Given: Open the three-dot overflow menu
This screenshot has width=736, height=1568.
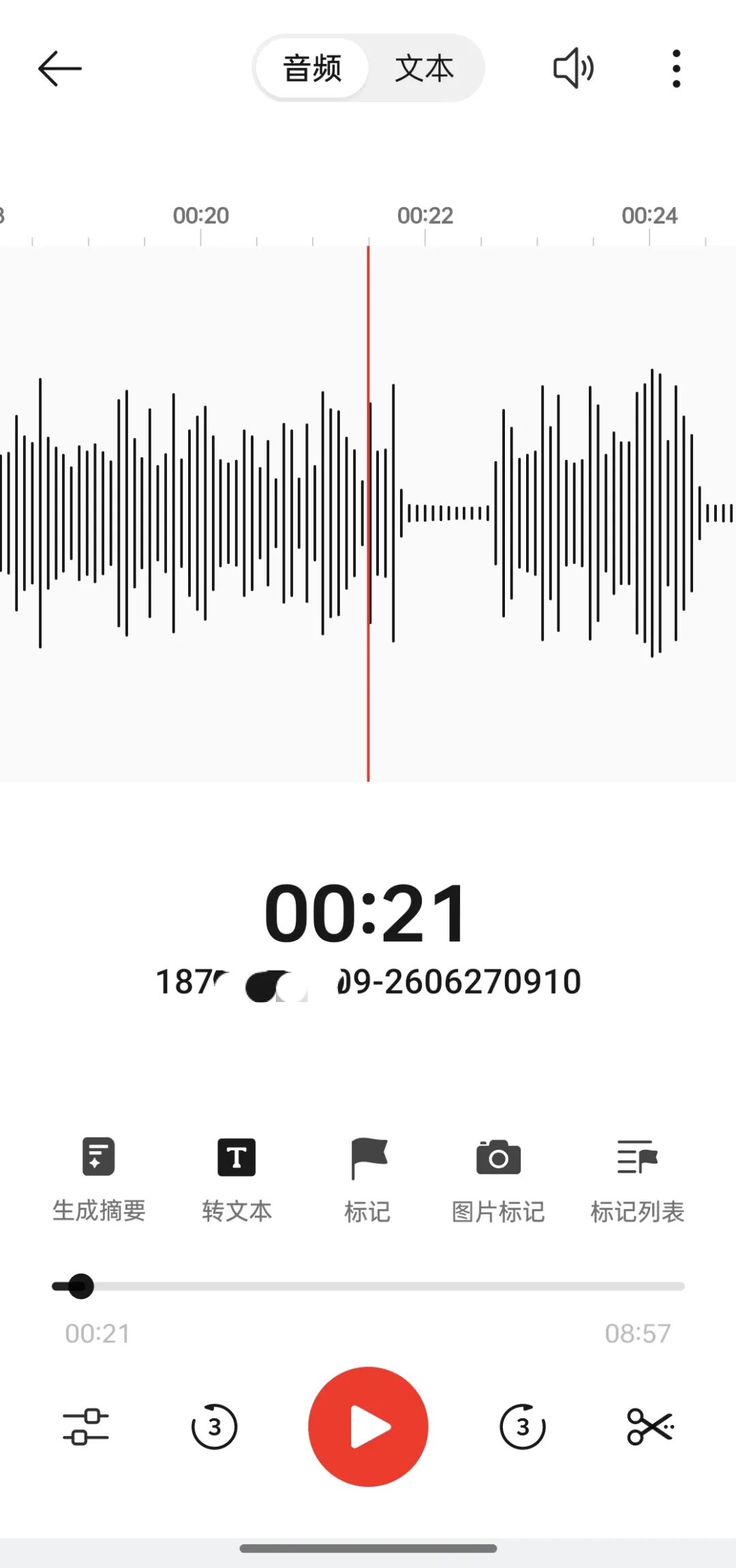Looking at the screenshot, I should 676,68.
